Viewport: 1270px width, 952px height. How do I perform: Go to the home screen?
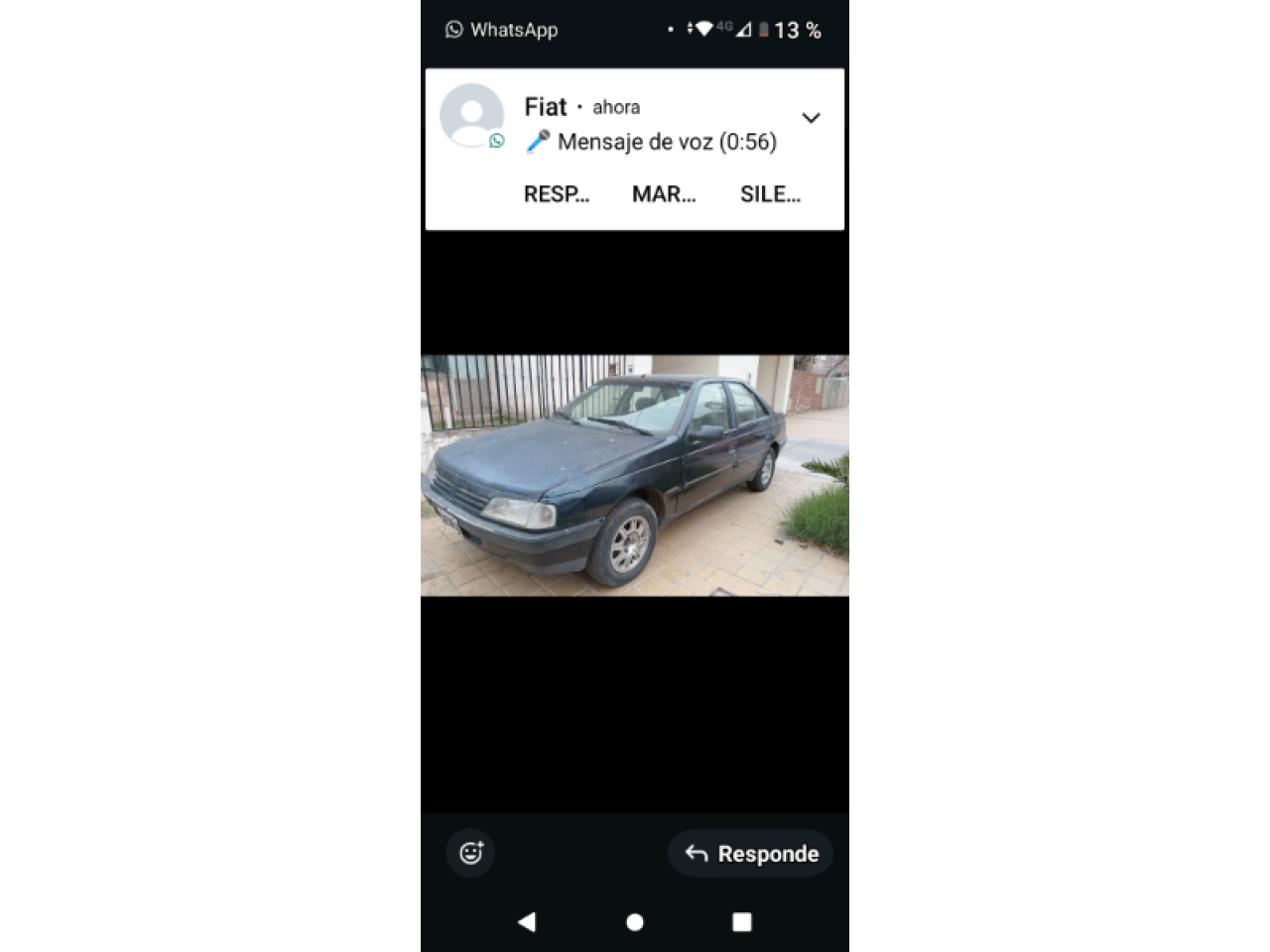[x=635, y=922]
